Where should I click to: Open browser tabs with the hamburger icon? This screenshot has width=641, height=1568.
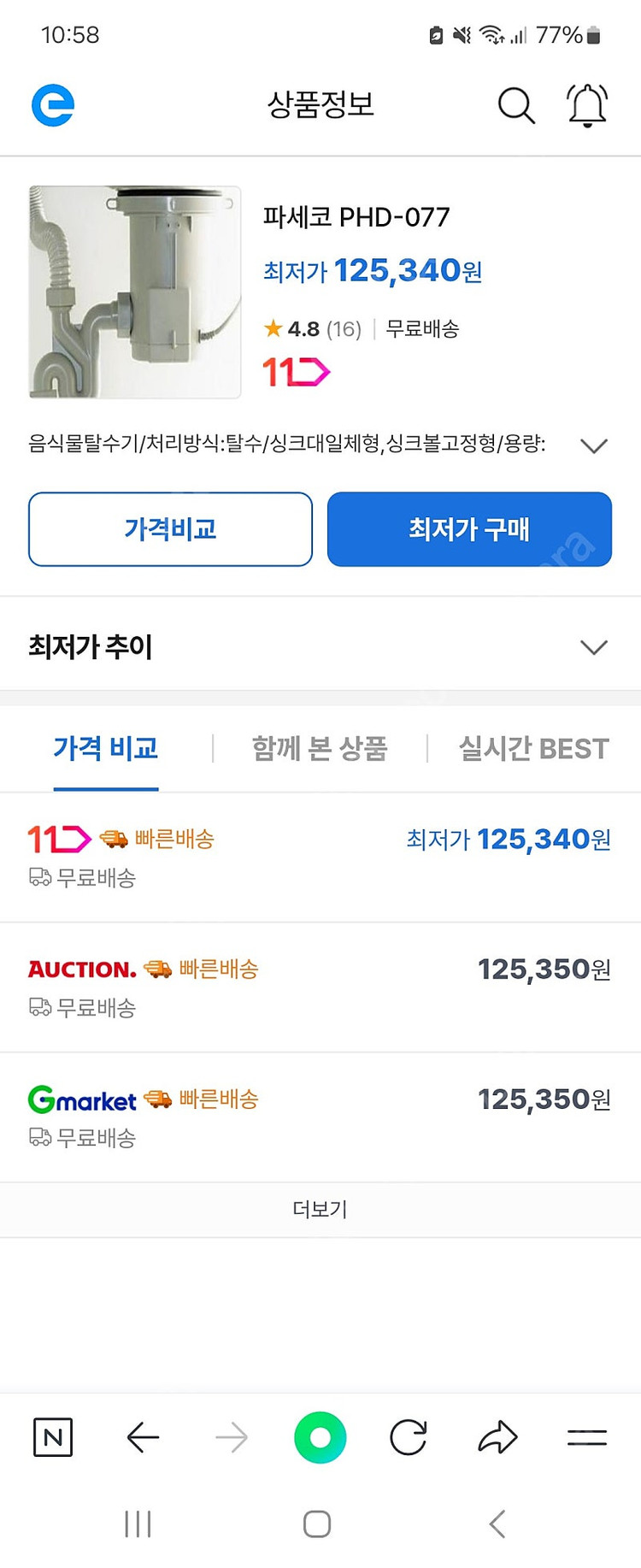(586, 1437)
